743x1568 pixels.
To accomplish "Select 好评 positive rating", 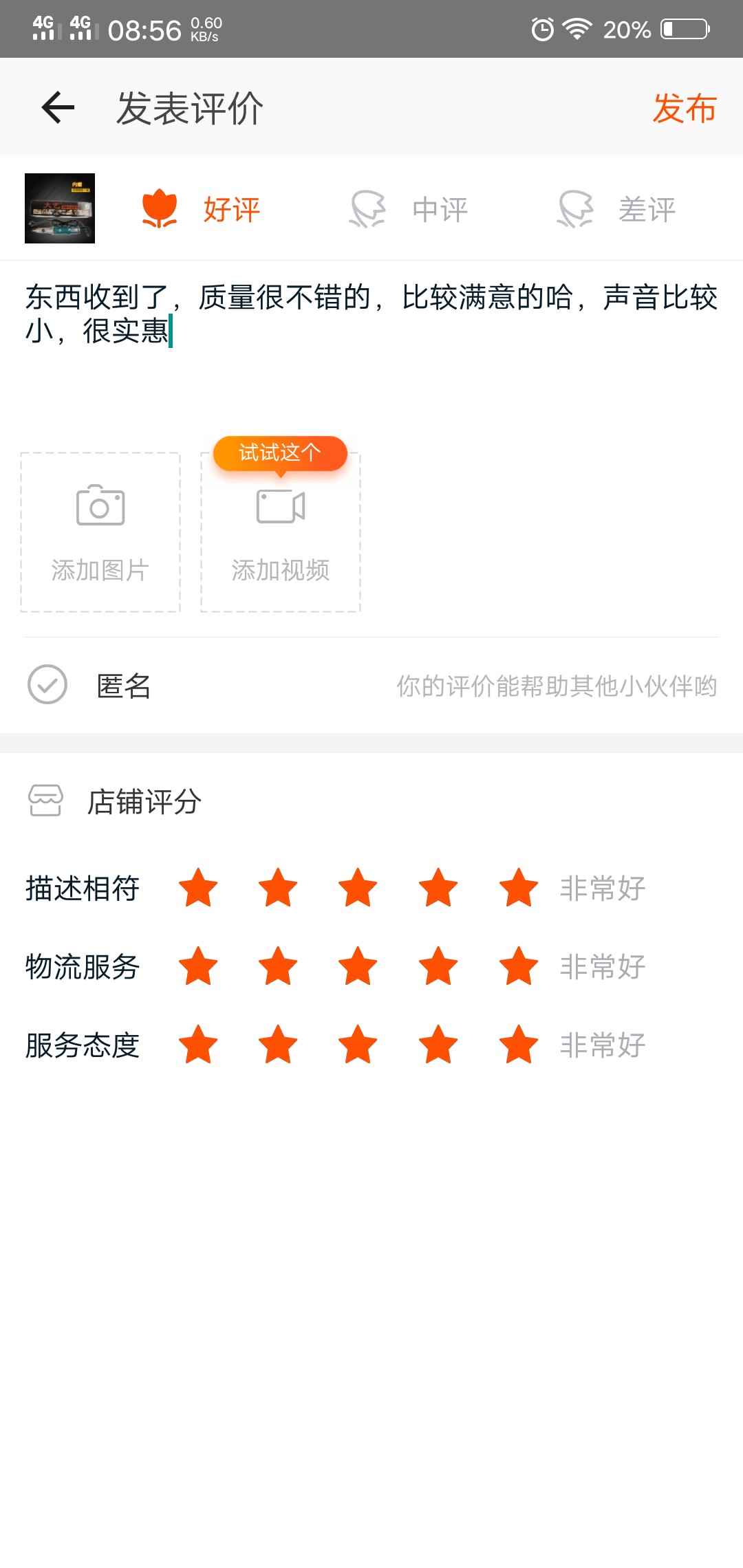I will 200,209.
